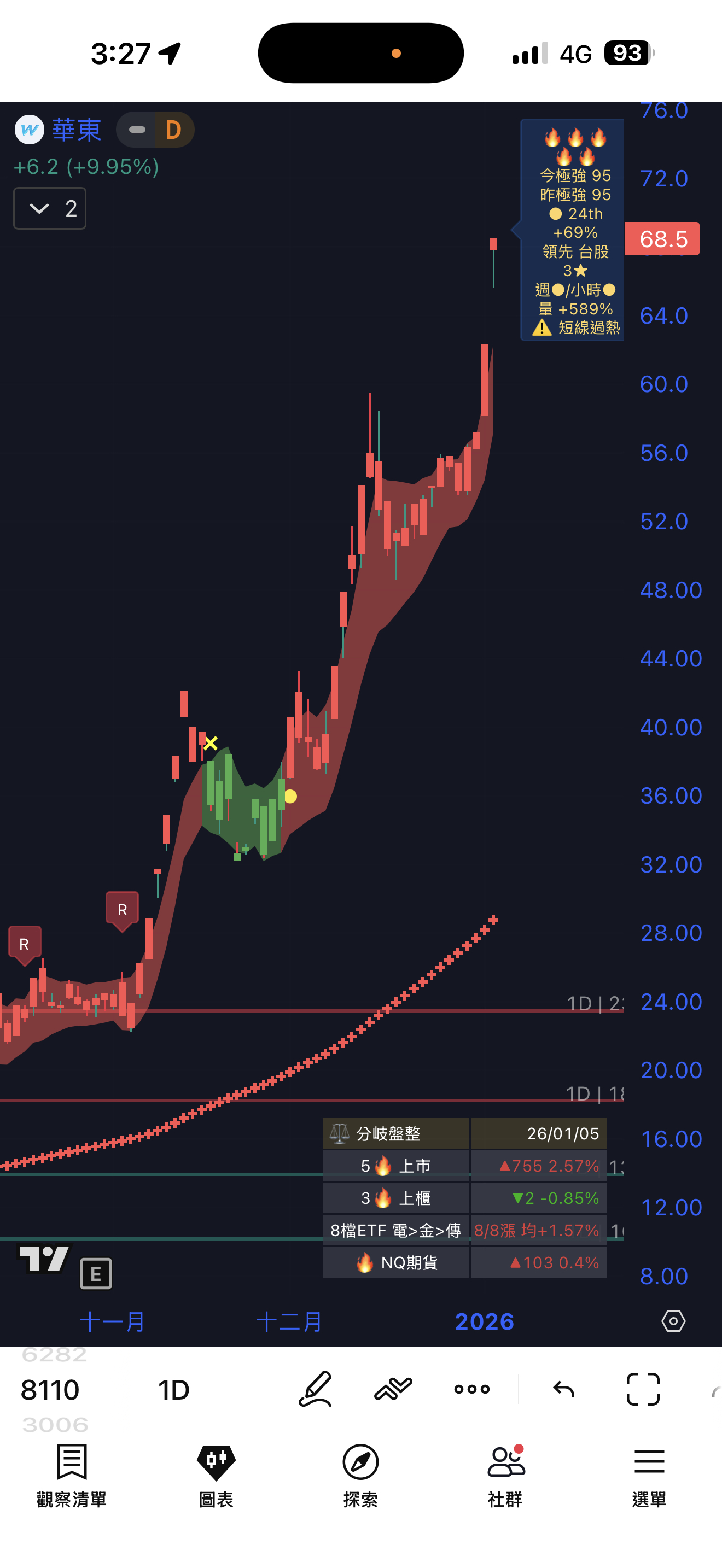
Task: Open the drawing tools pencil
Action: (316, 1389)
